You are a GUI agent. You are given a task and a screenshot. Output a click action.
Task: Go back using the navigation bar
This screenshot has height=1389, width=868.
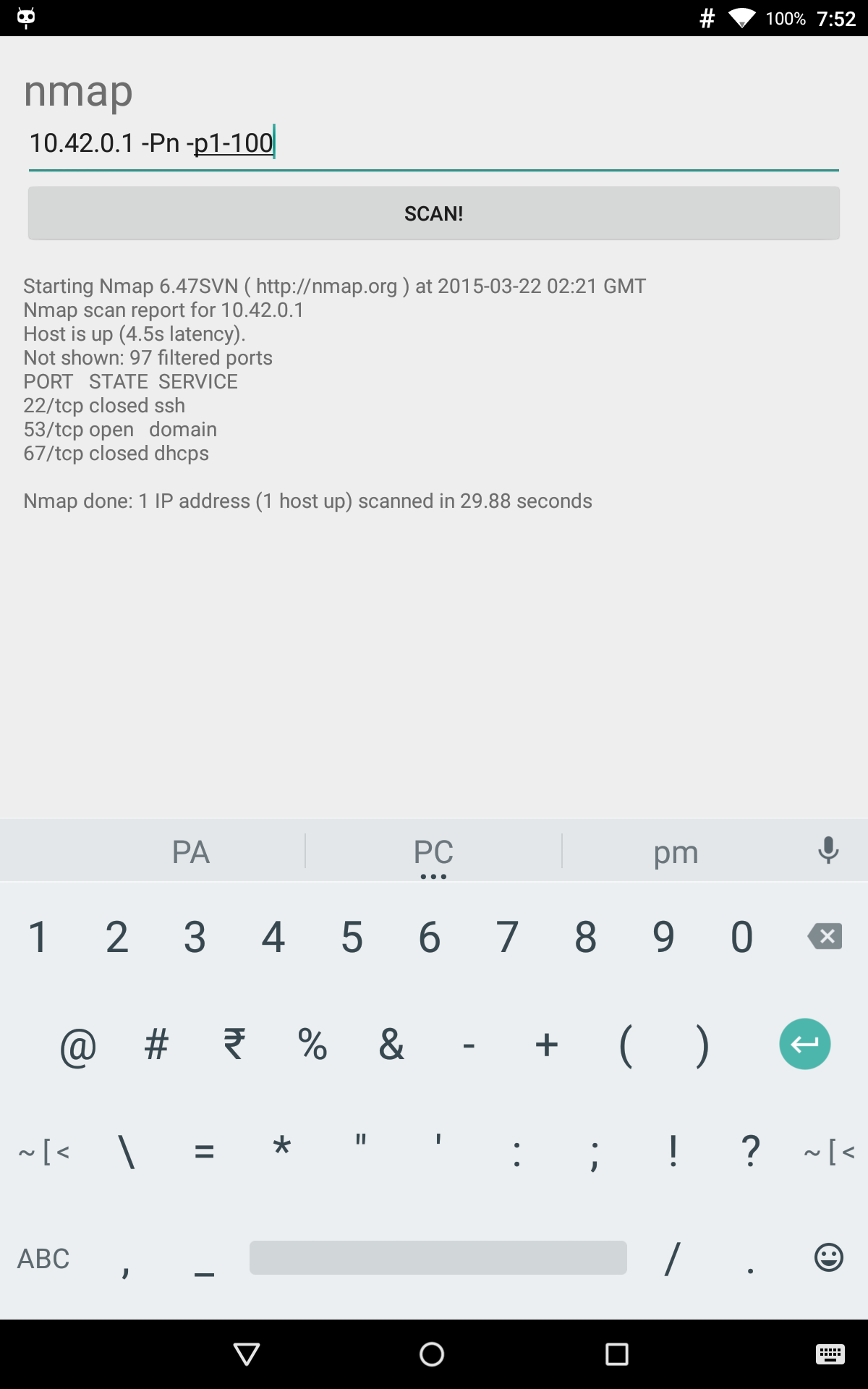tap(247, 1354)
